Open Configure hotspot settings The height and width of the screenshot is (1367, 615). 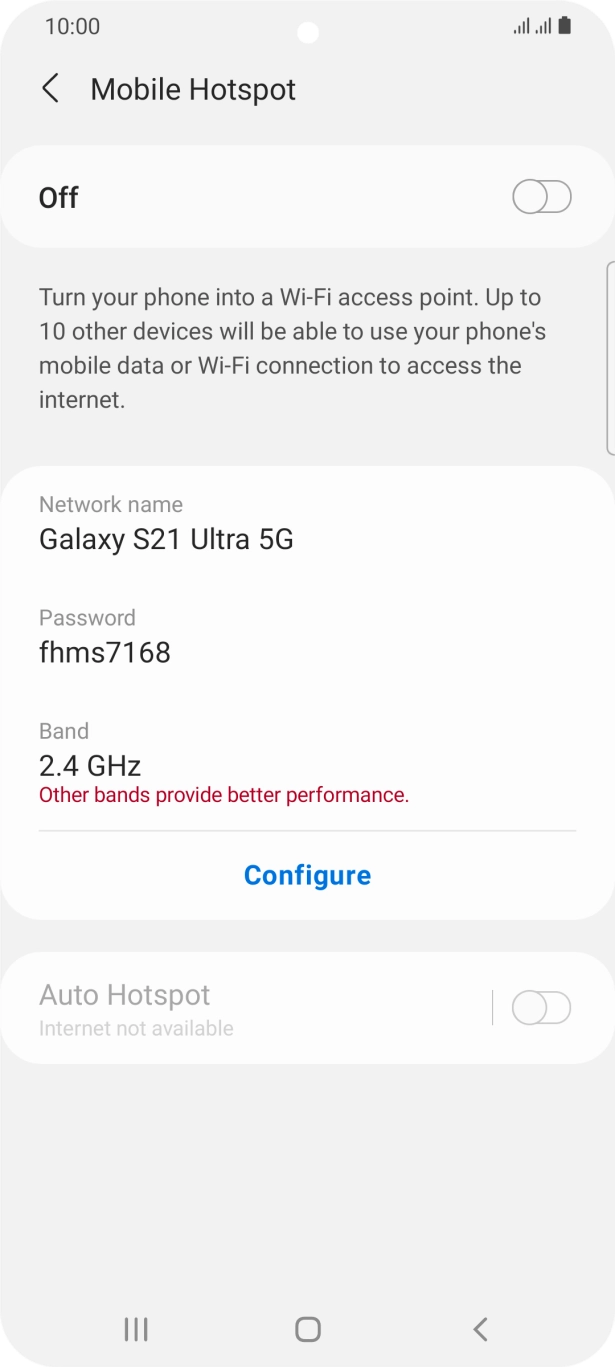[x=307, y=875]
